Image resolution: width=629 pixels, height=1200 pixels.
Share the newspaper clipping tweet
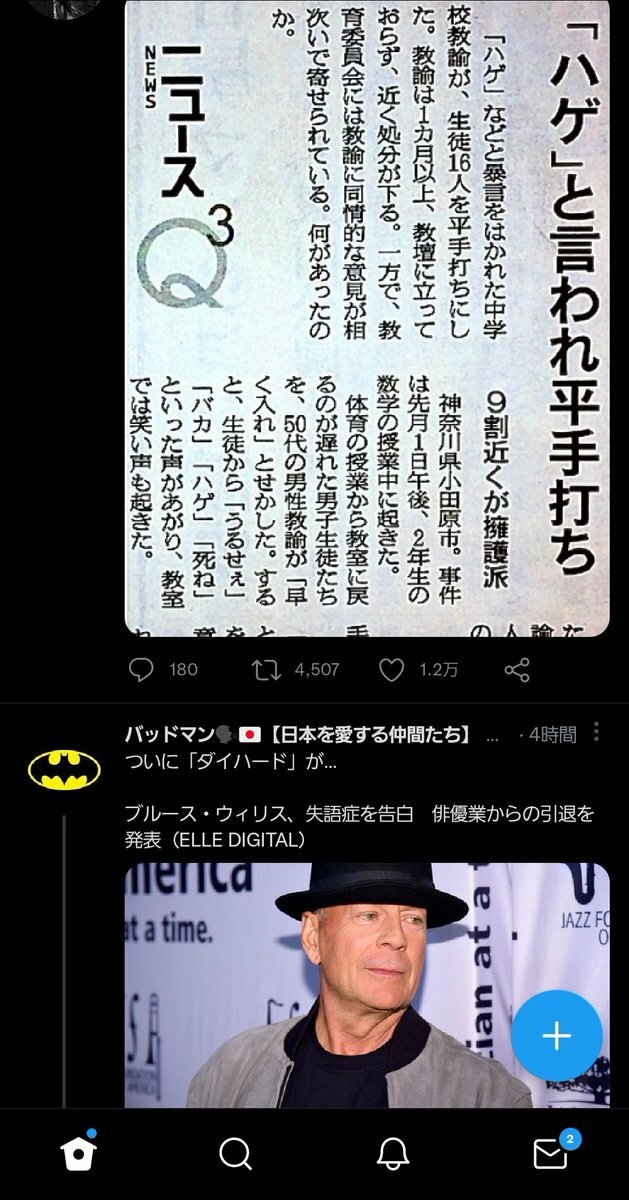[x=517, y=670]
